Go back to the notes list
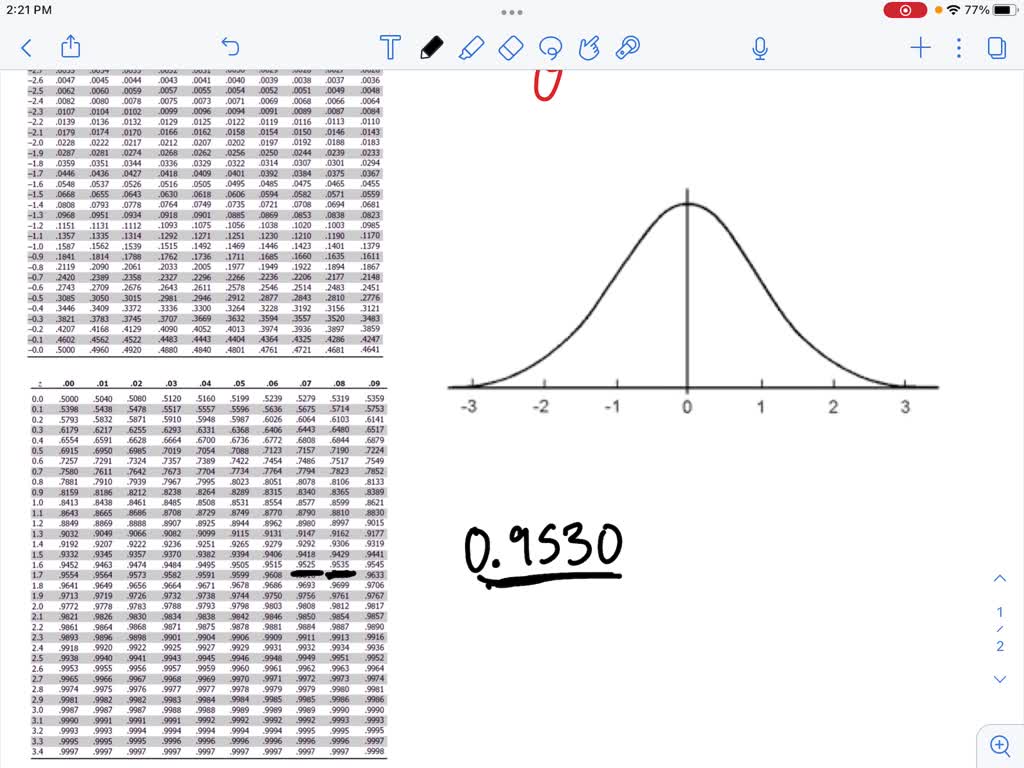 coord(26,47)
